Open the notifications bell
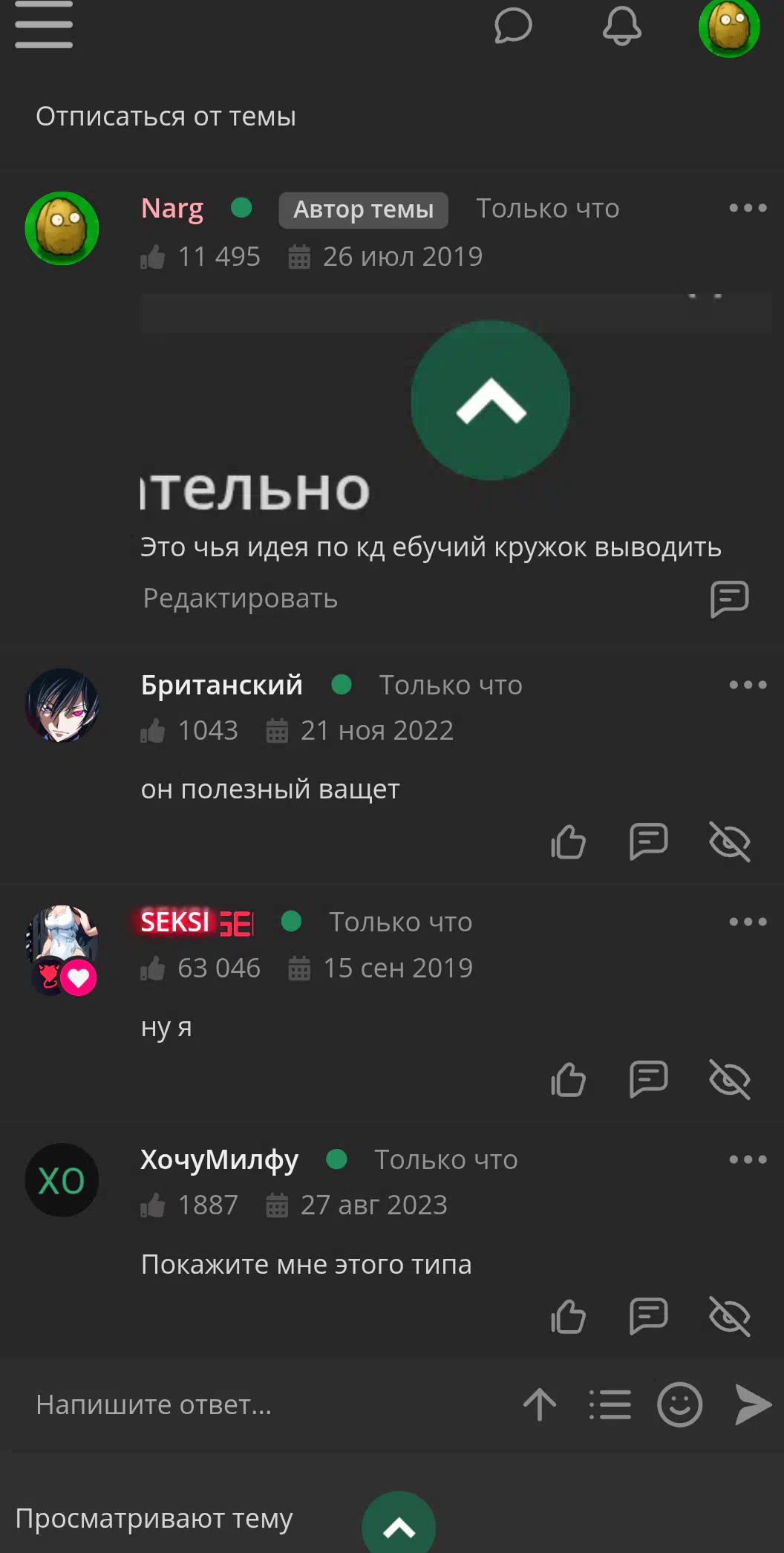Screen dimensions: 784x1553 621,26
